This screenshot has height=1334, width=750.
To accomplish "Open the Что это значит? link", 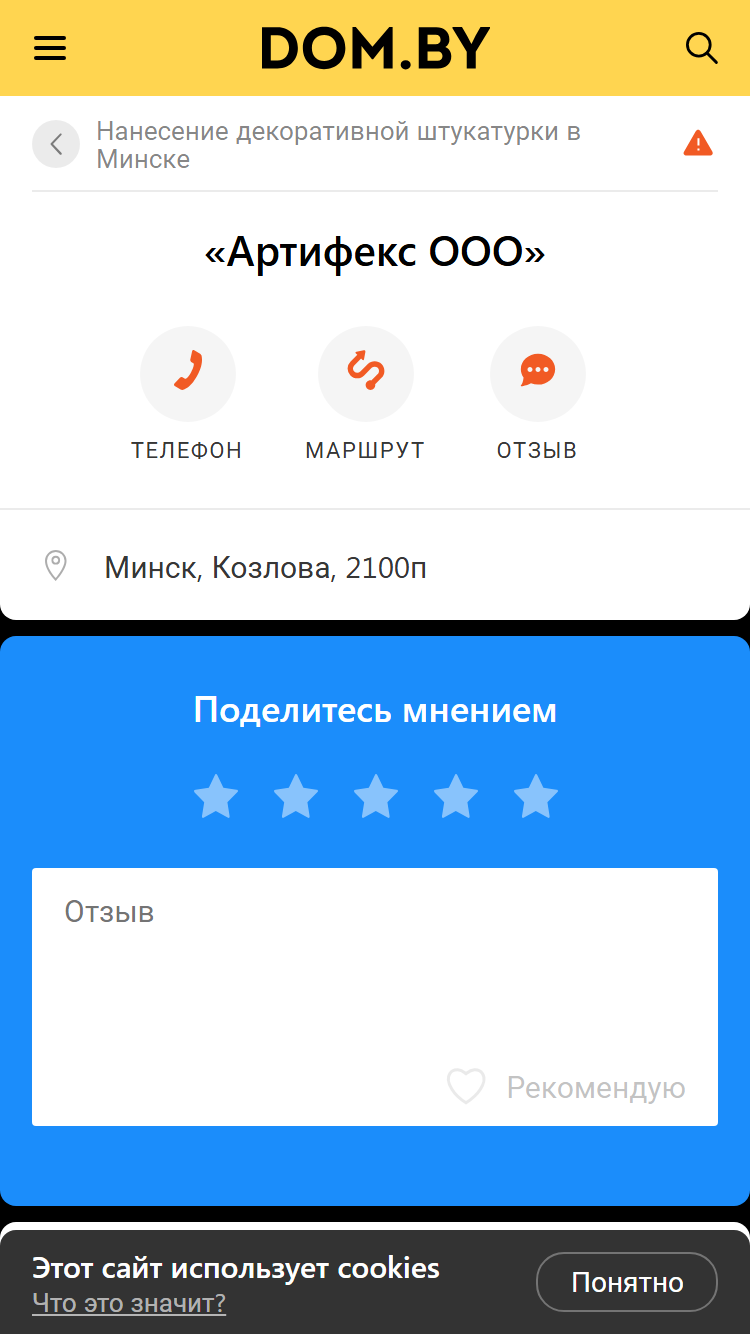I will point(129,1303).
